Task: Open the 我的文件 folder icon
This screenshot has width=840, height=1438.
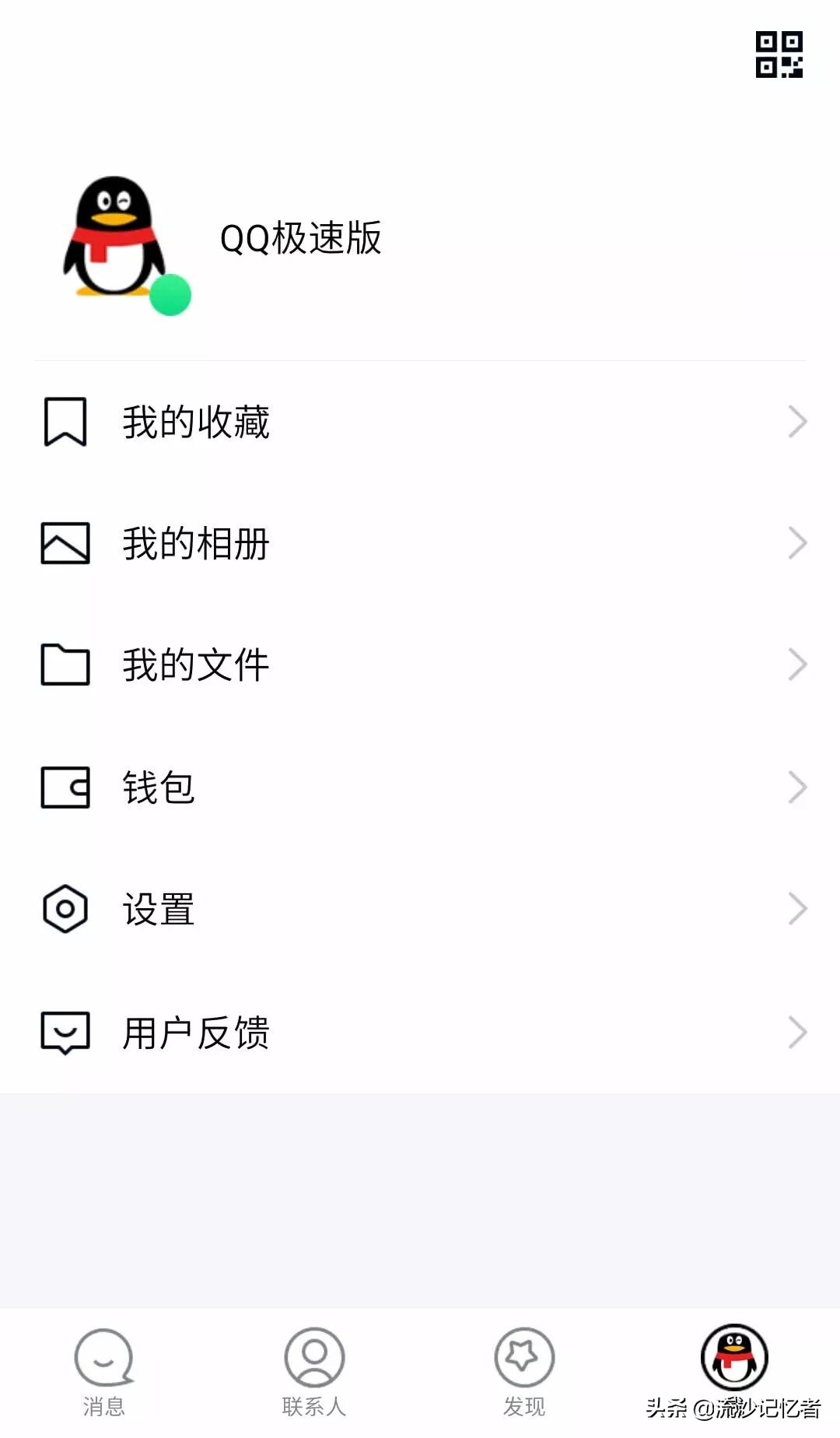Action: tap(65, 665)
